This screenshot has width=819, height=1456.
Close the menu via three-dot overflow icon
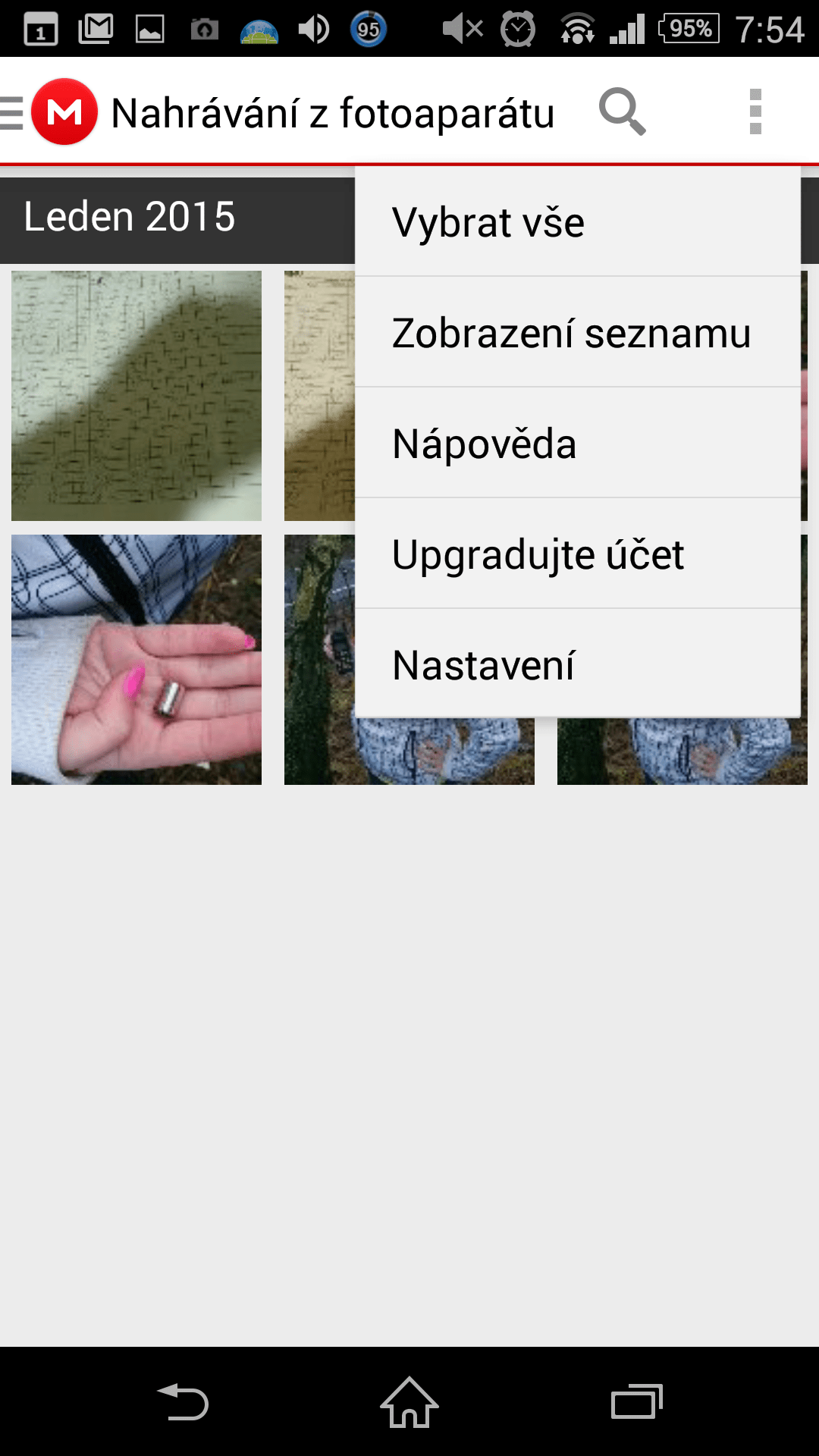(755, 111)
